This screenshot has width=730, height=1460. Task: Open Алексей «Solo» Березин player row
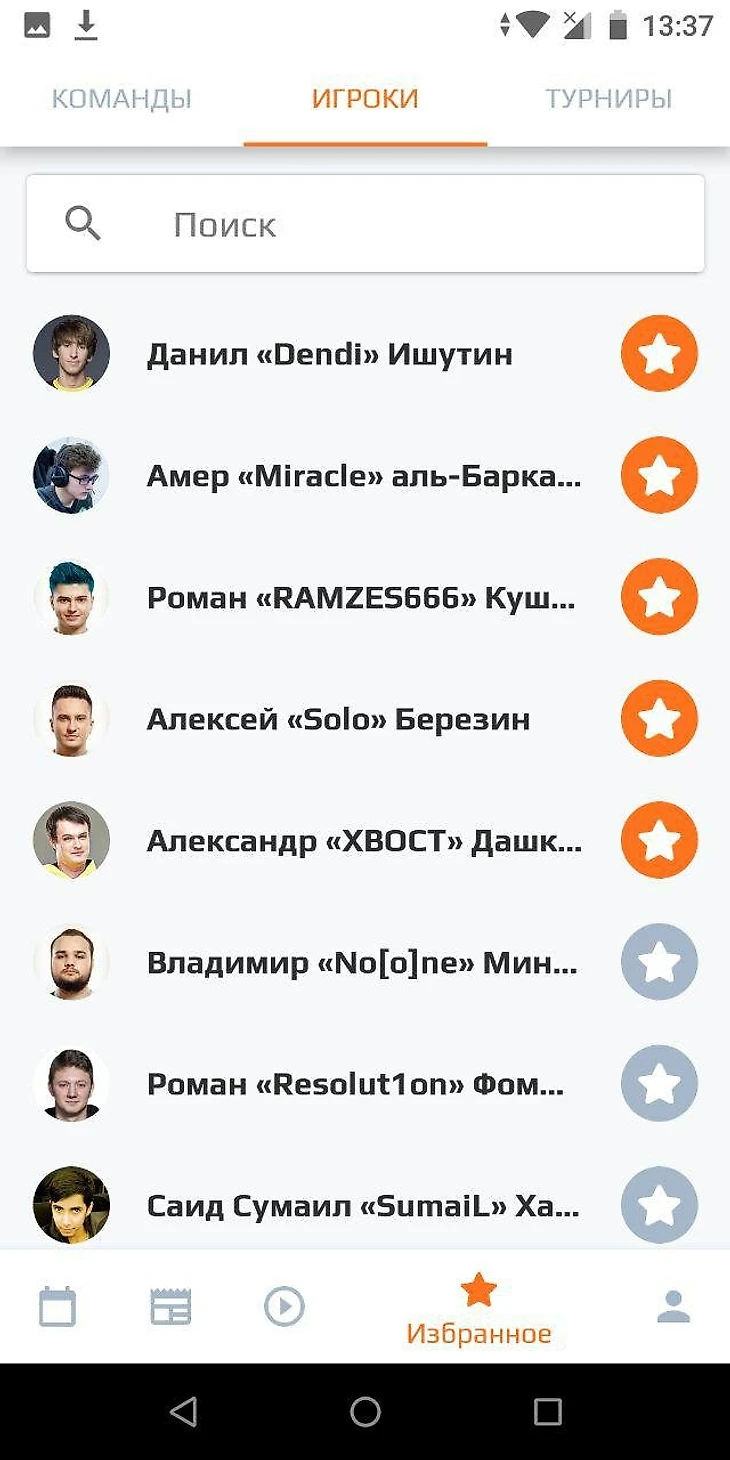point(338,719)
